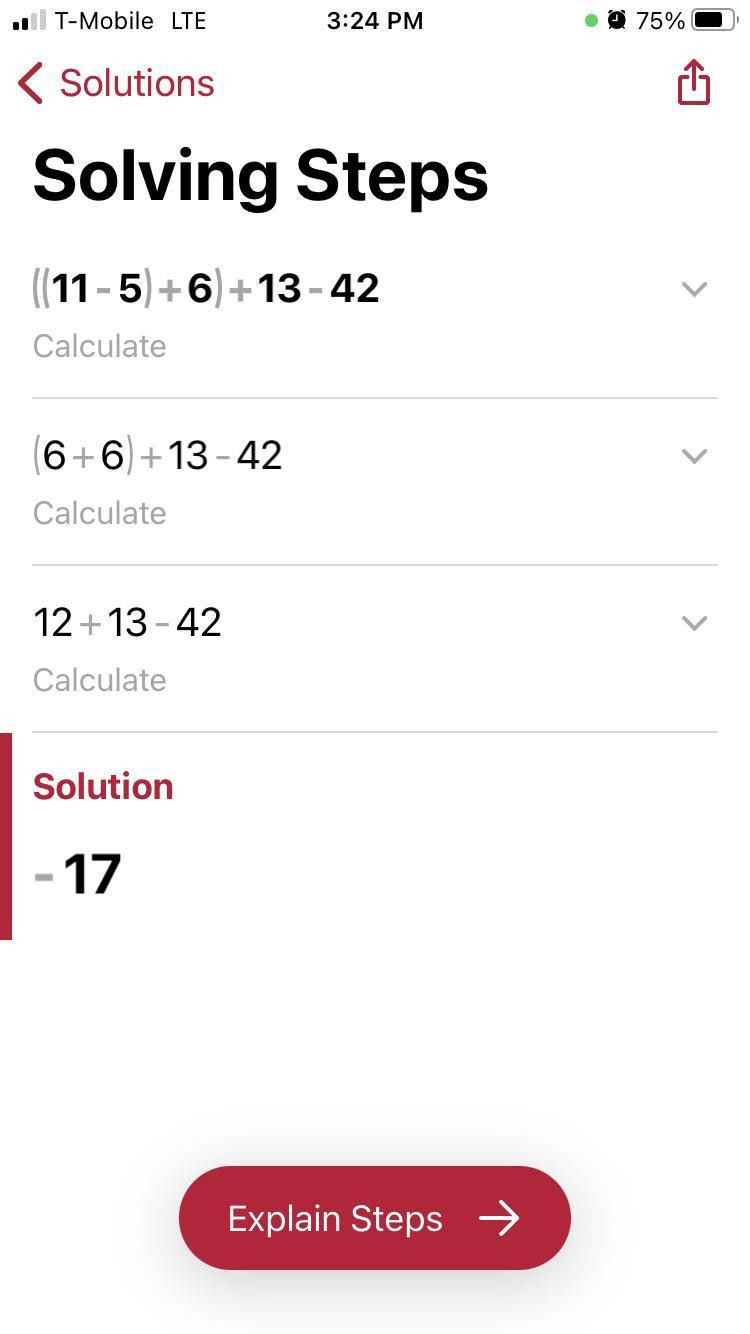
Task: Expand the ((11-5)+6)+13-42 step
Action: [694, 289]
